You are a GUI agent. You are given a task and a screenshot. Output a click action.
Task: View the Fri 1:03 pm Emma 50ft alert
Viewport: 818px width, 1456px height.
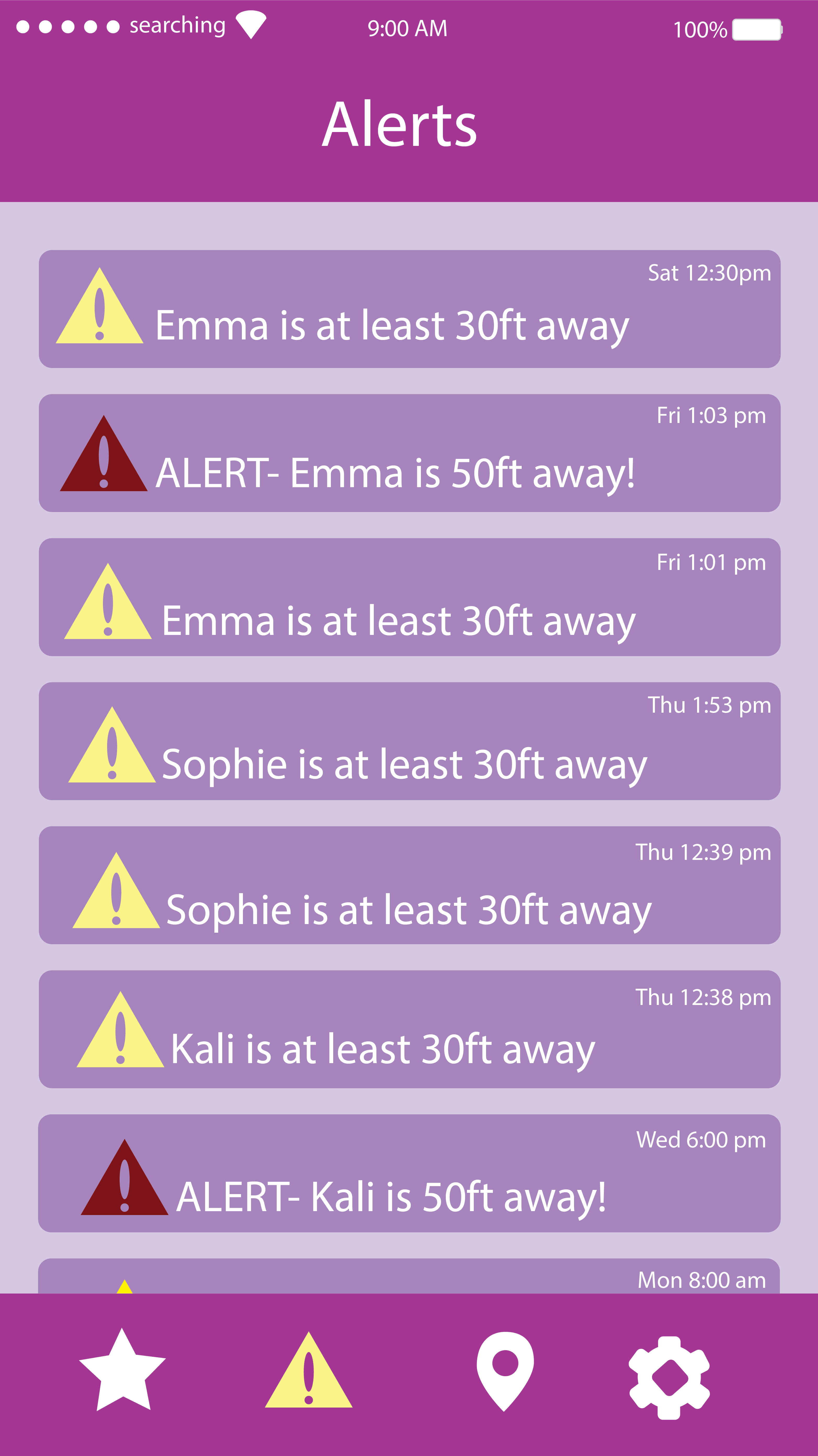[410, 453]
